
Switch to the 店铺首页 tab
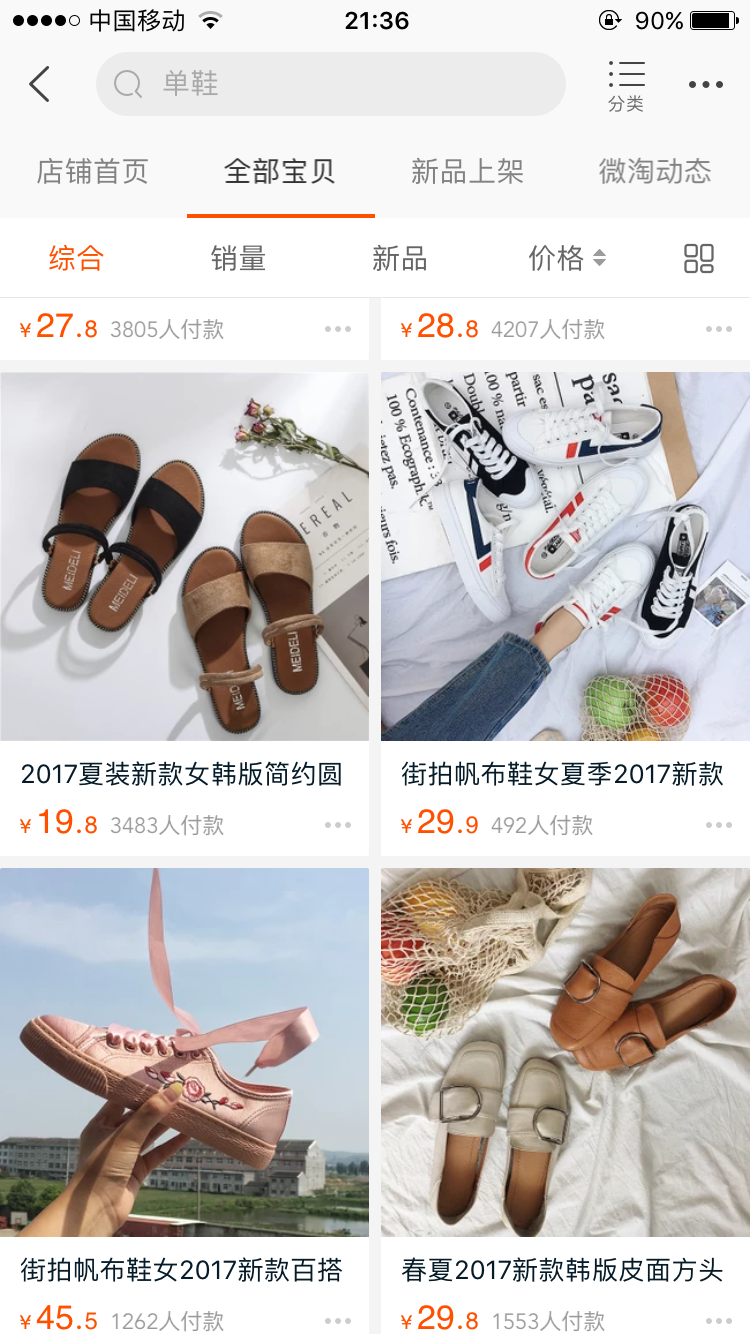coord(93,172)
